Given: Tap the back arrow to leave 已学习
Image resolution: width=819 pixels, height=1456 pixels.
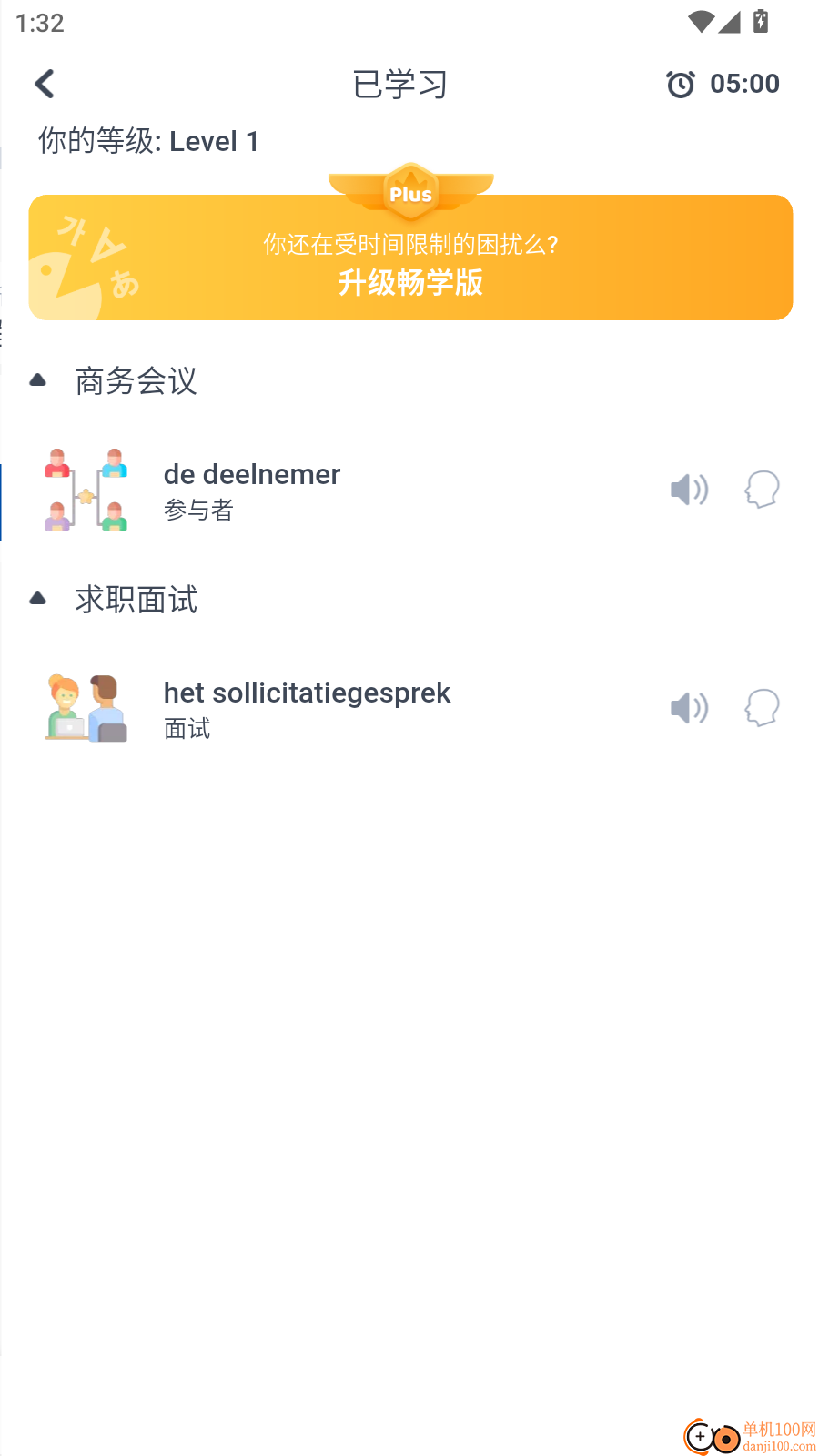Looking at the screenshot, I should coord(44,83).
